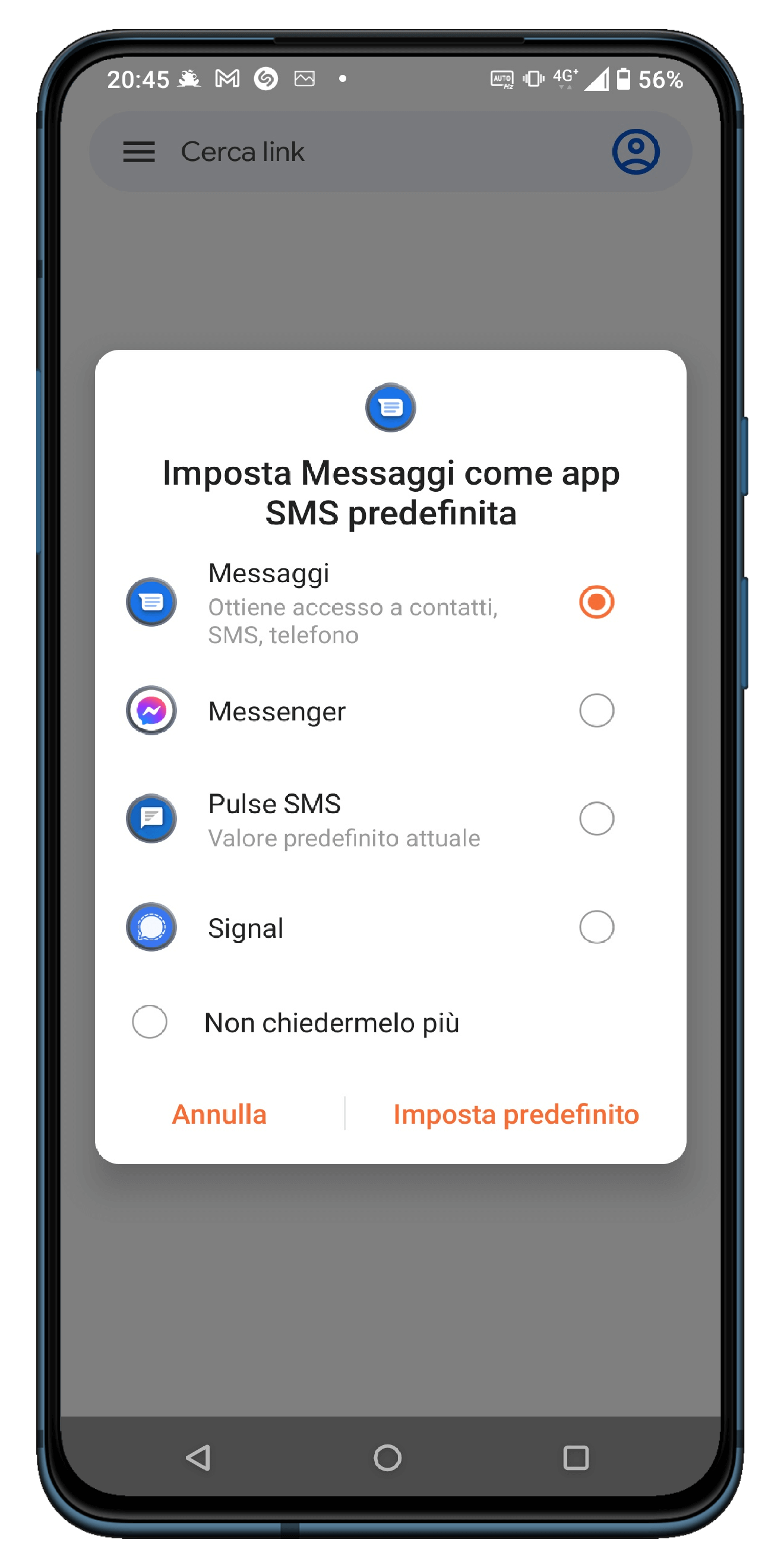Confirm with Imposta predefinito

[x=516, y=1114]
